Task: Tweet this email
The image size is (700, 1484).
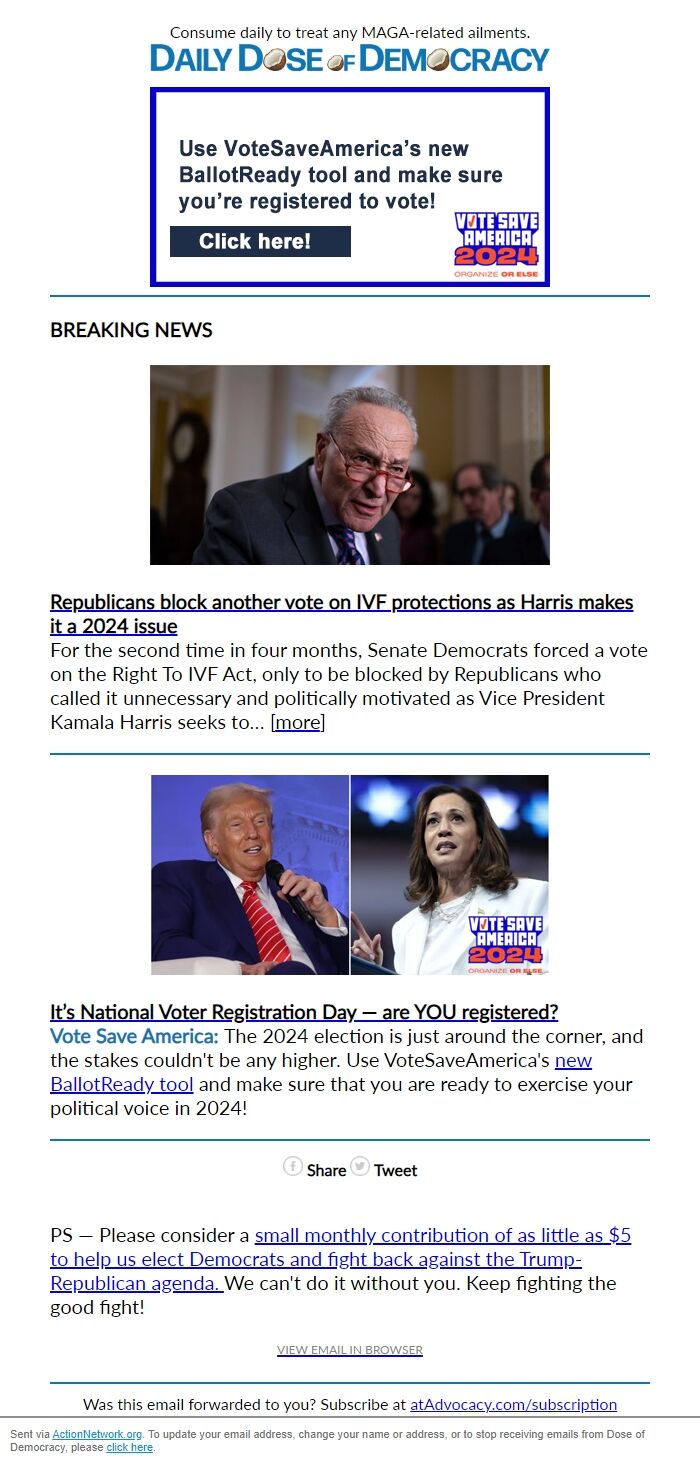Action: pyautogui.click(x=384, y=1169)
